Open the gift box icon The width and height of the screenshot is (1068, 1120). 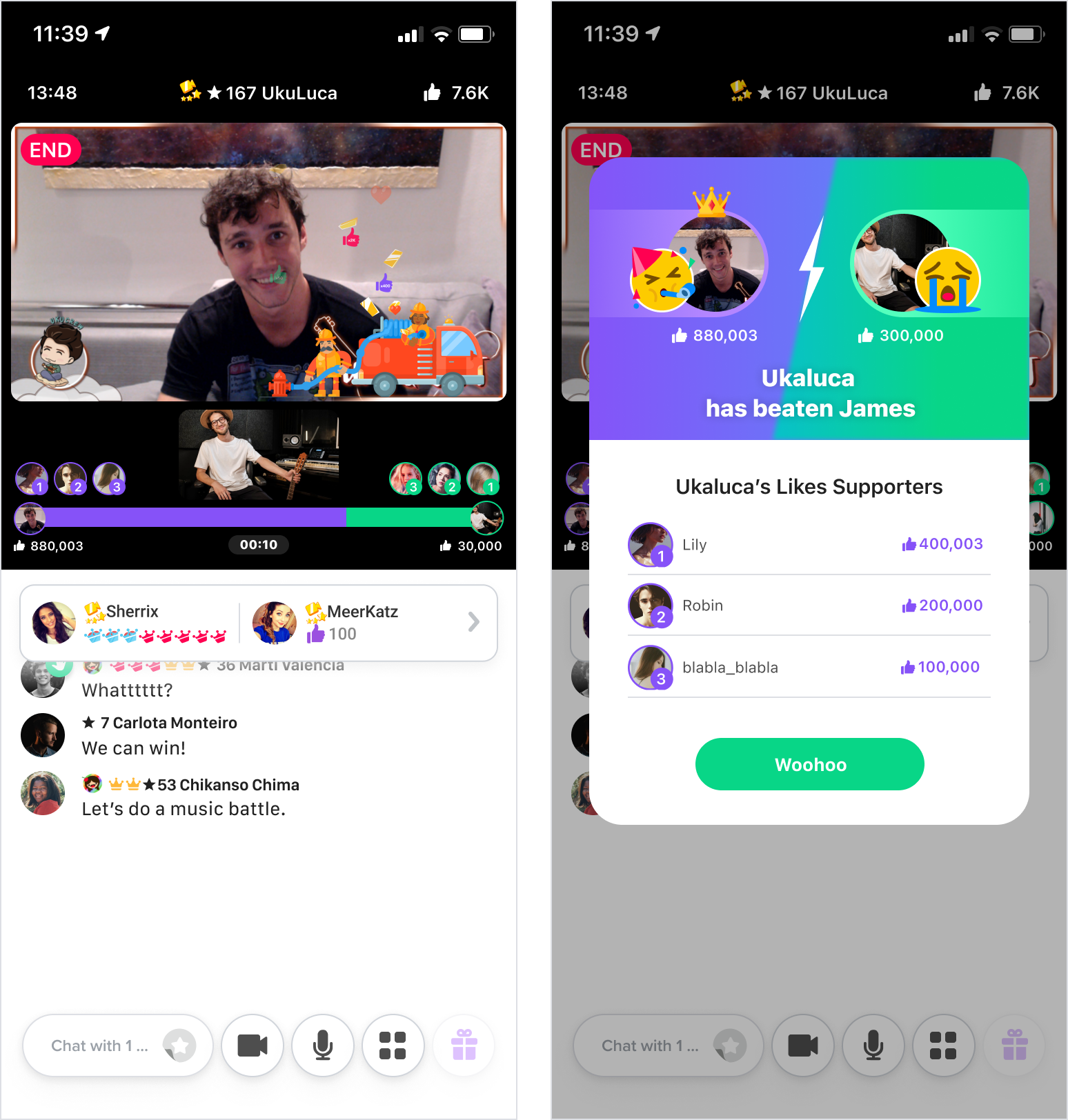point(464,1046)
